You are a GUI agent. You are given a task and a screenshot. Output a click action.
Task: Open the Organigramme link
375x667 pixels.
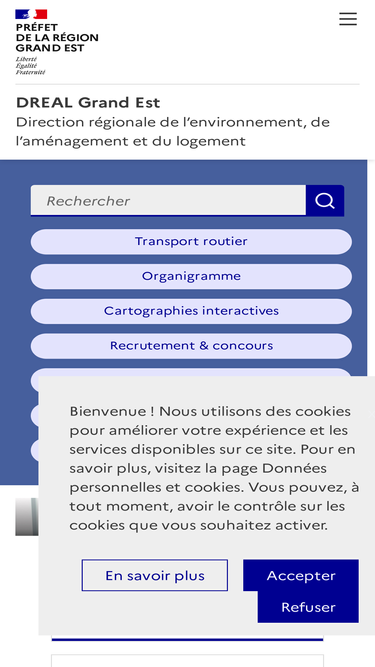tap(191, 276)
